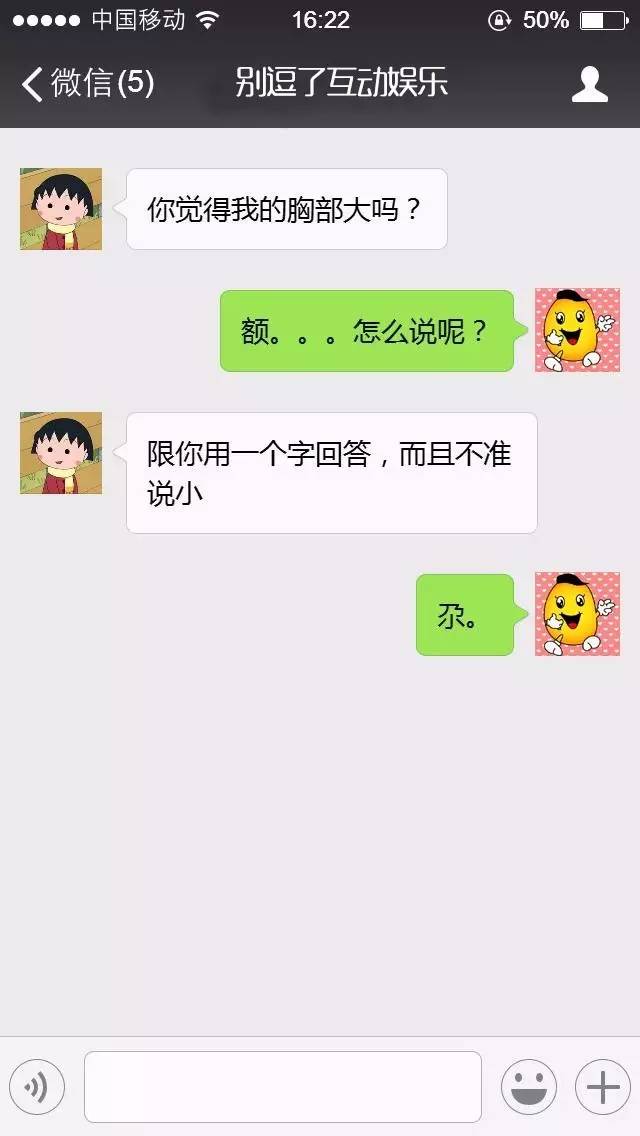Open the chat info profile icon

pos(589,84)
